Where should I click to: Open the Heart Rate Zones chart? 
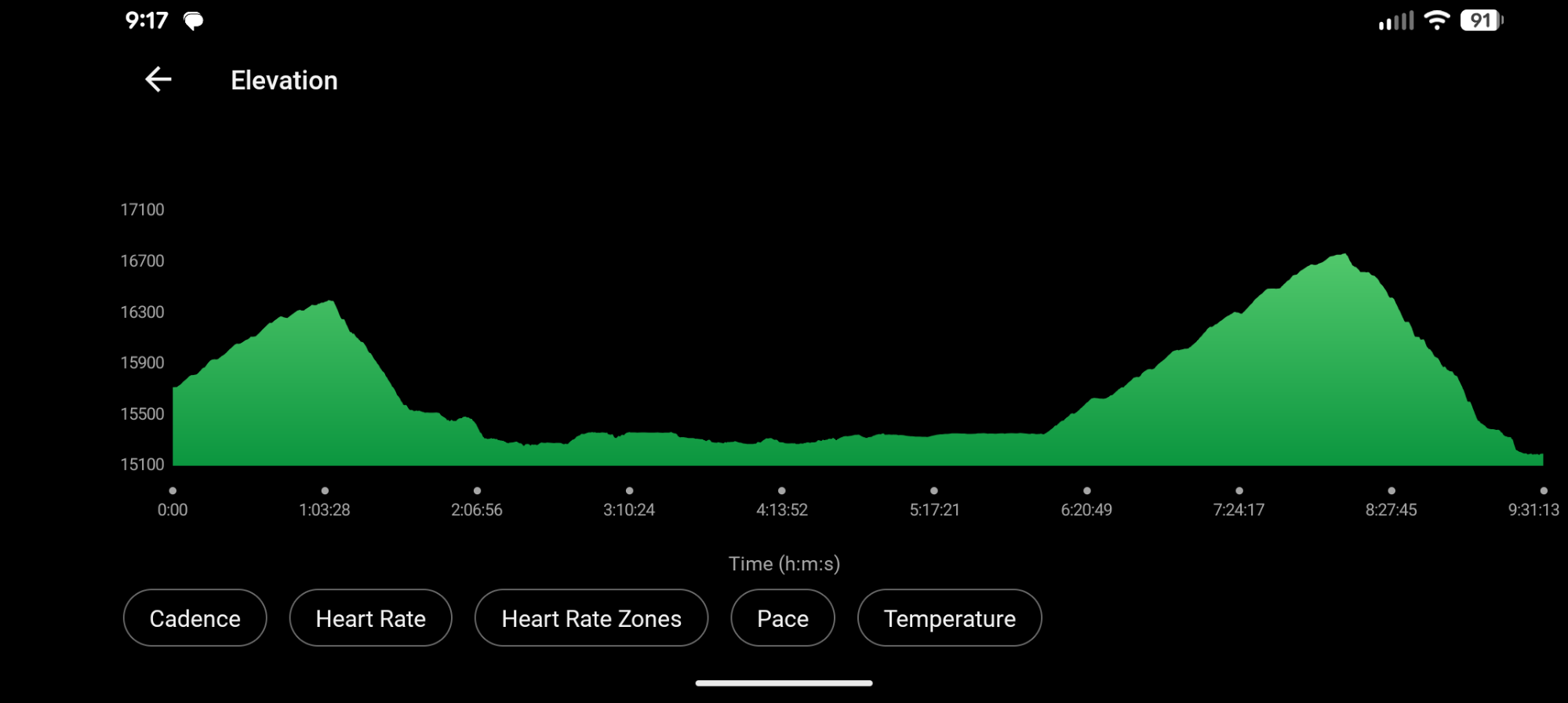click(x=591, y=618)
